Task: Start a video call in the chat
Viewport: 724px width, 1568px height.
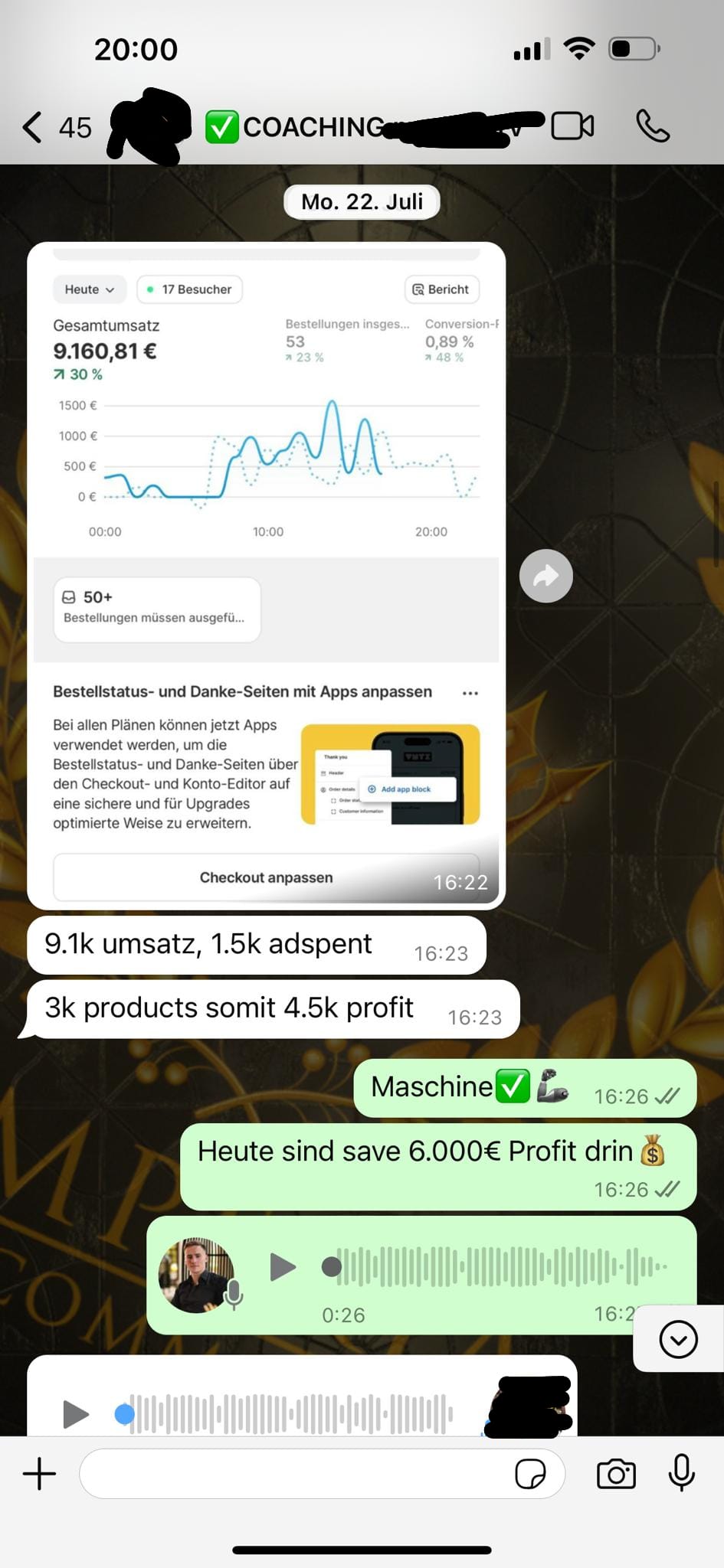Action: tap(572, 126)
